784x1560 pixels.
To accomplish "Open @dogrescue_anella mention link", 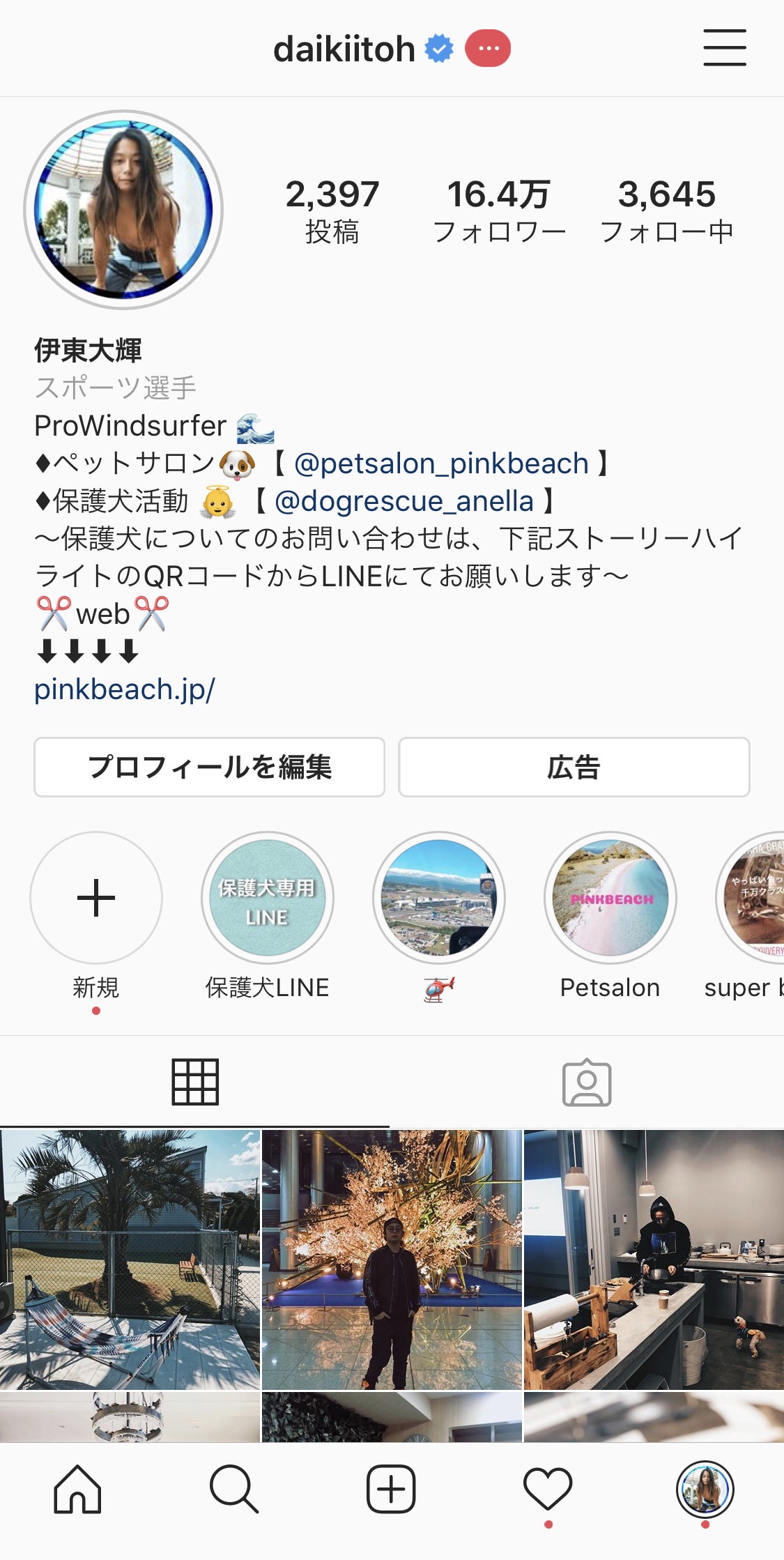I will tap(404, 501).
